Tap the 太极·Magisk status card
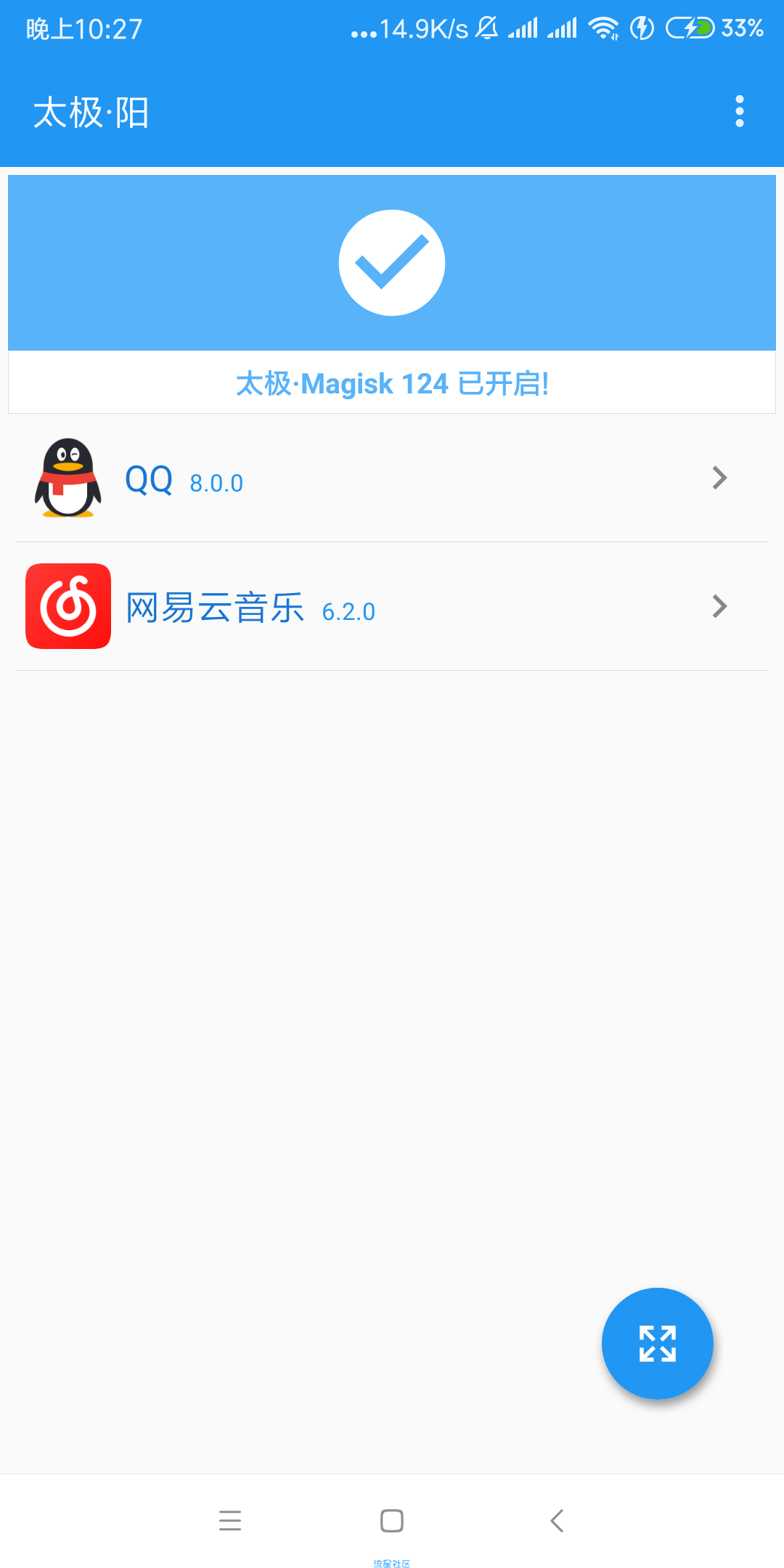Screen dimensions: 784x1568 [392, 294]
